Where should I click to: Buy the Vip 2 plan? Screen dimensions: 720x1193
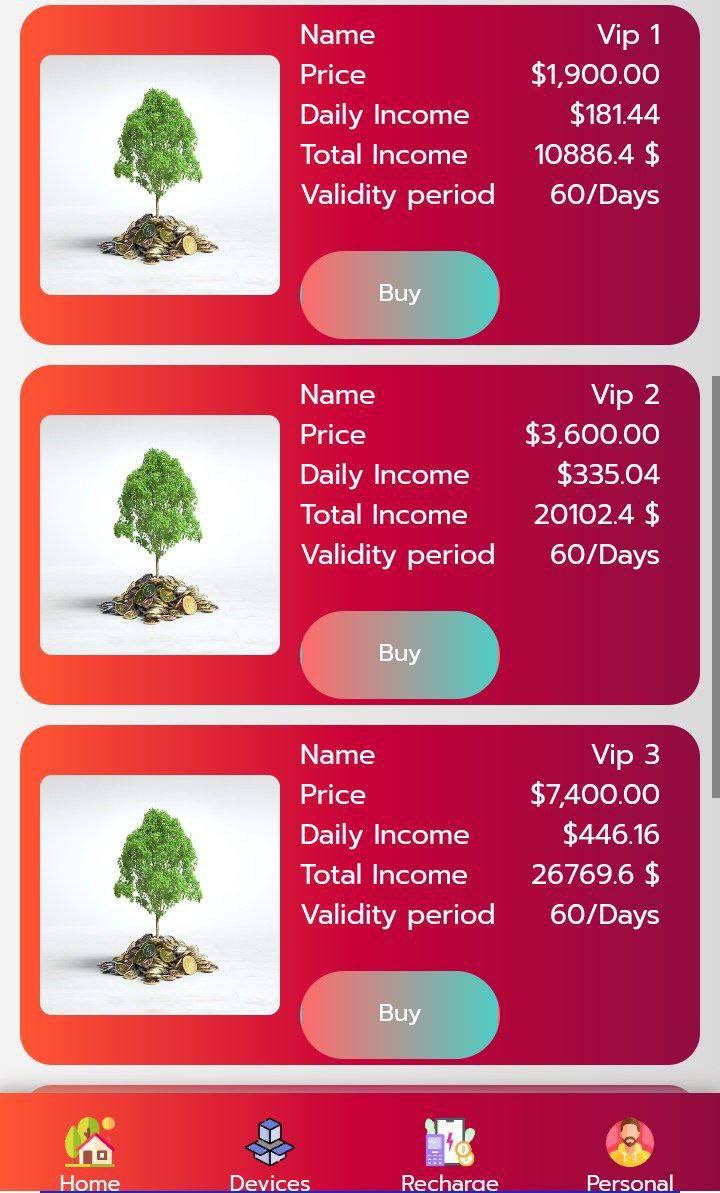tap(399, 654)
